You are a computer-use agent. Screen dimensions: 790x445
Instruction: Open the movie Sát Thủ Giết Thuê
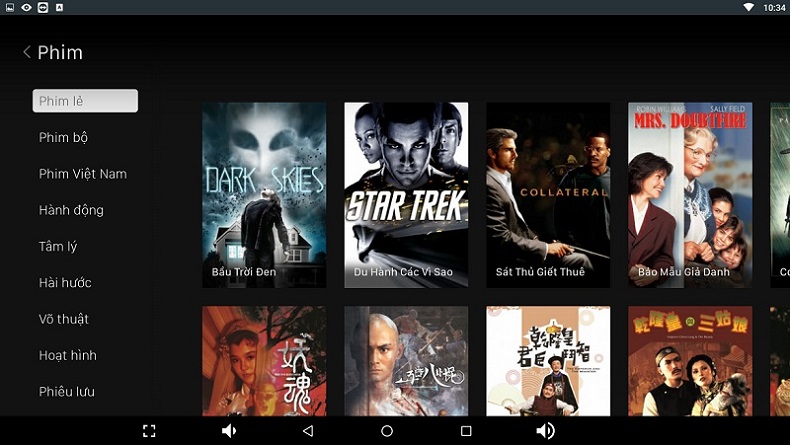click(548, 195)
